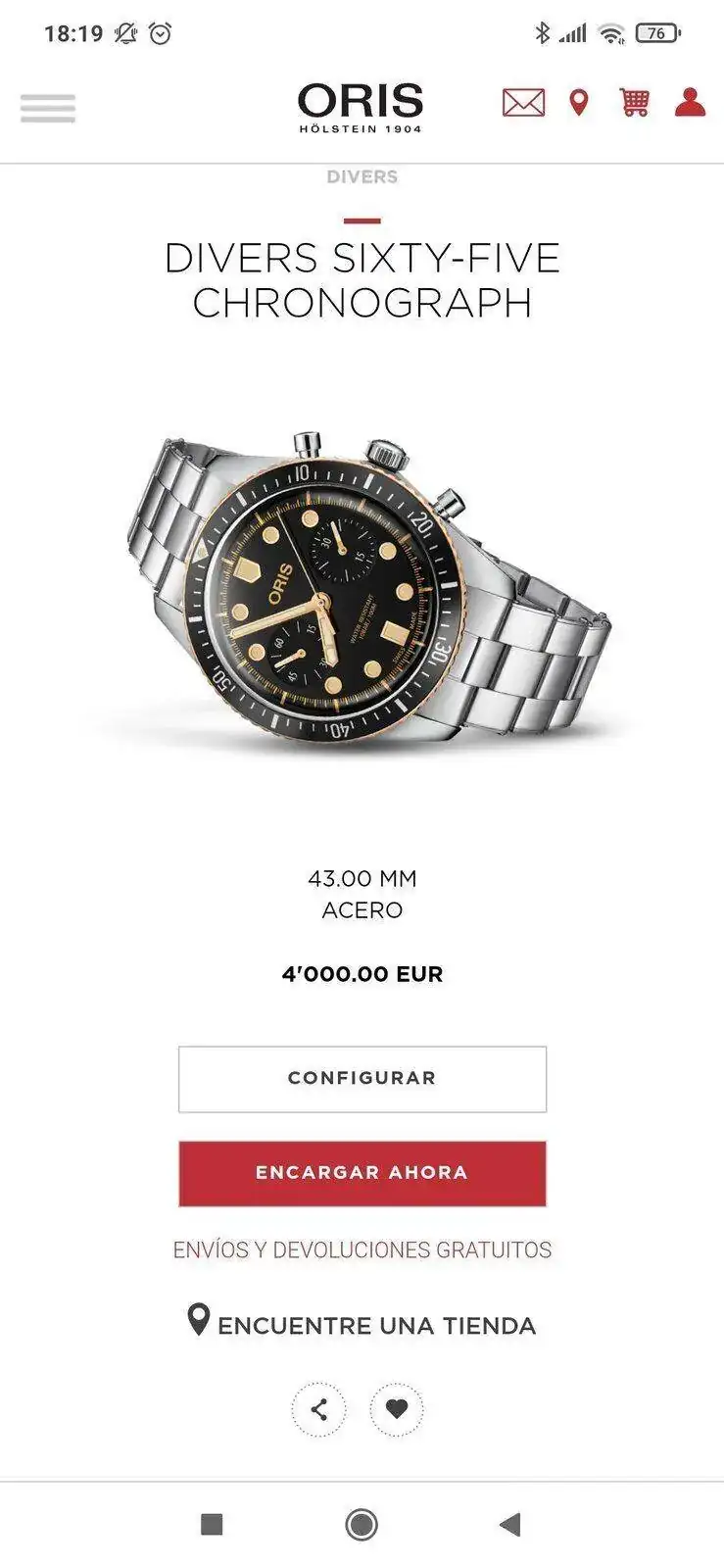Open CONFIGURAR options
Viewport: 724px width, 1568px height.
(362, 1078)
